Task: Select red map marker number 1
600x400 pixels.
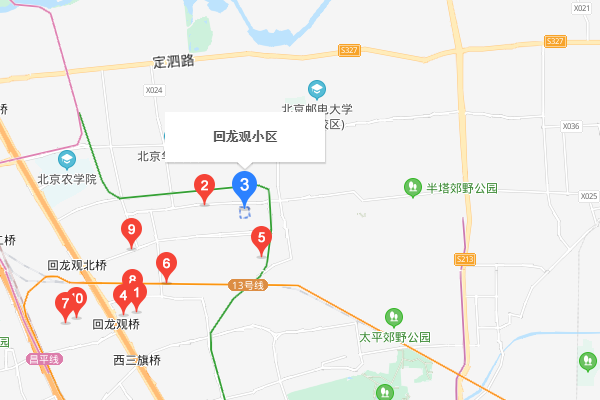Action: pos(138,293)
